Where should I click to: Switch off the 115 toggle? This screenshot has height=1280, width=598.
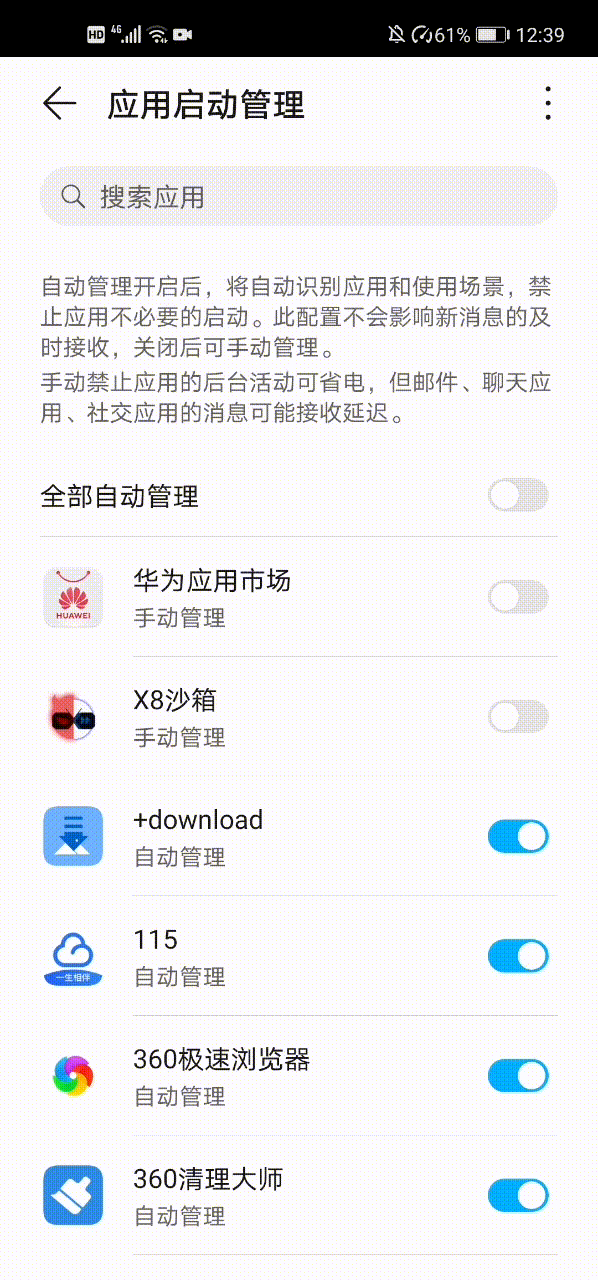point(518,956)
